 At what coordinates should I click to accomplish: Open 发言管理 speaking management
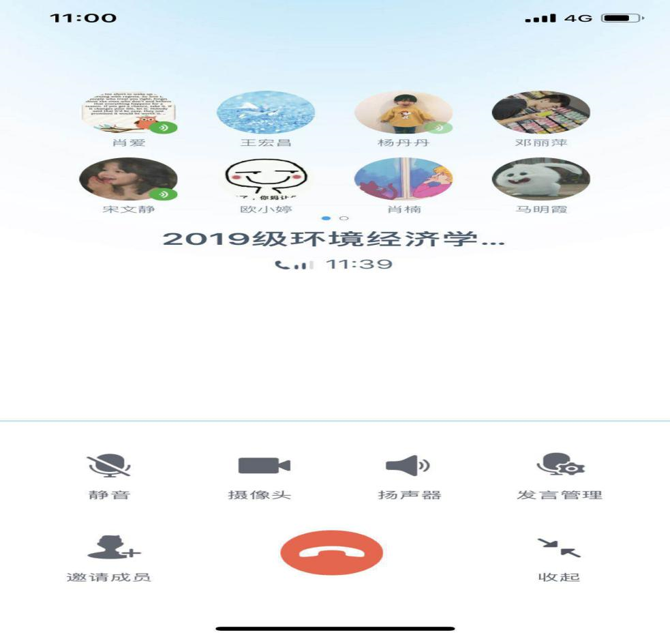(x=559, y=466)
